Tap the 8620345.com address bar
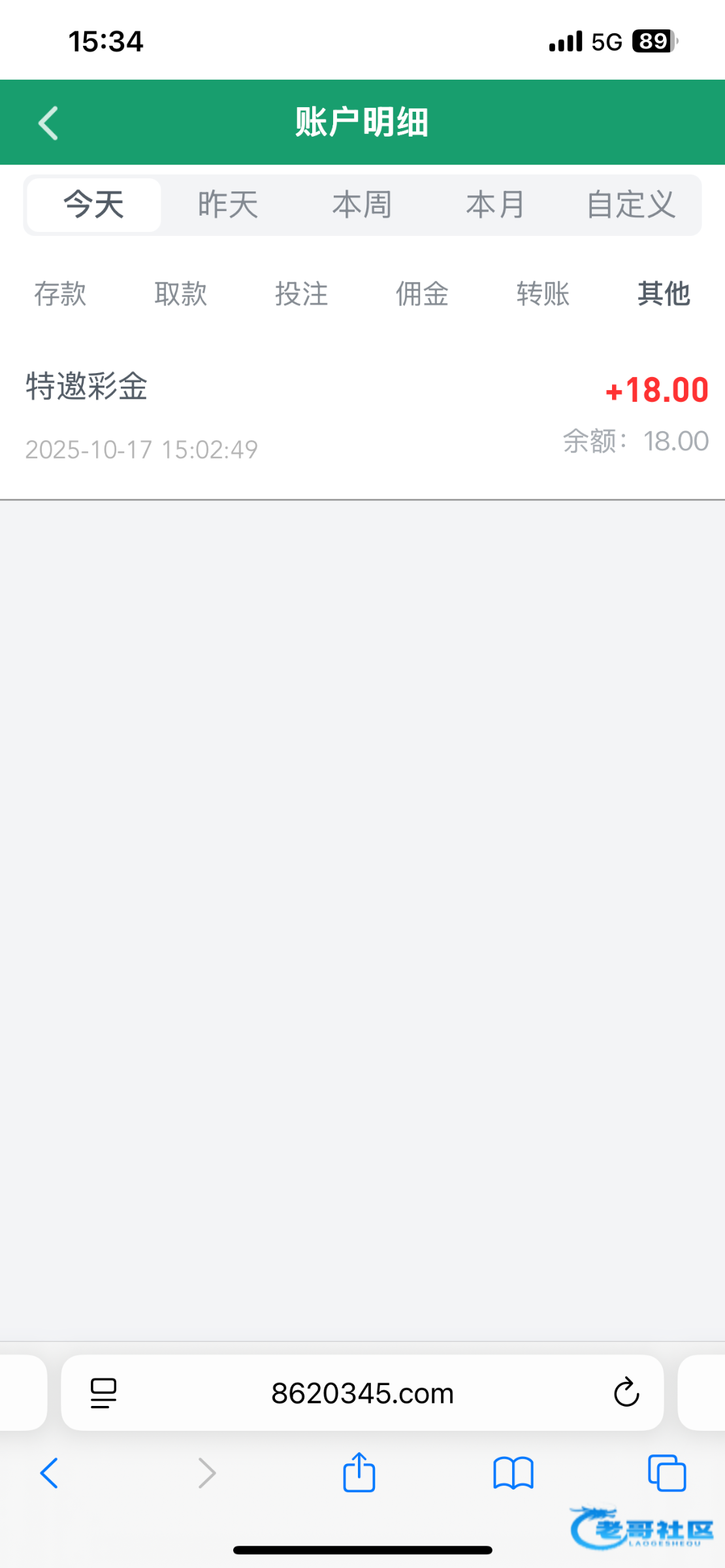 coord(362,1394)
